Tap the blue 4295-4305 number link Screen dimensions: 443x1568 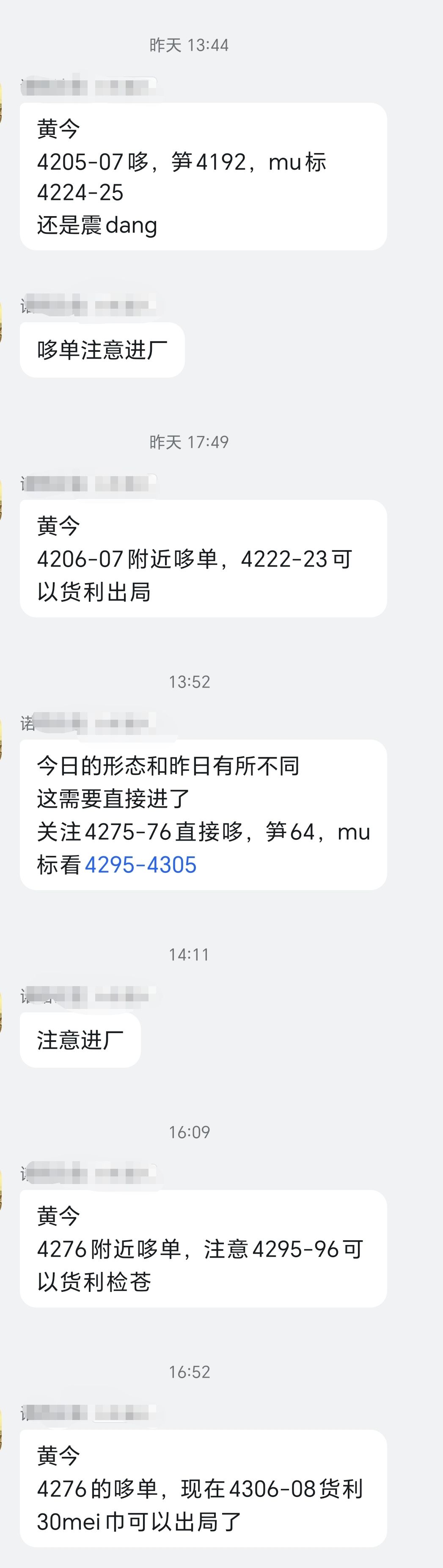coord(140,865)
